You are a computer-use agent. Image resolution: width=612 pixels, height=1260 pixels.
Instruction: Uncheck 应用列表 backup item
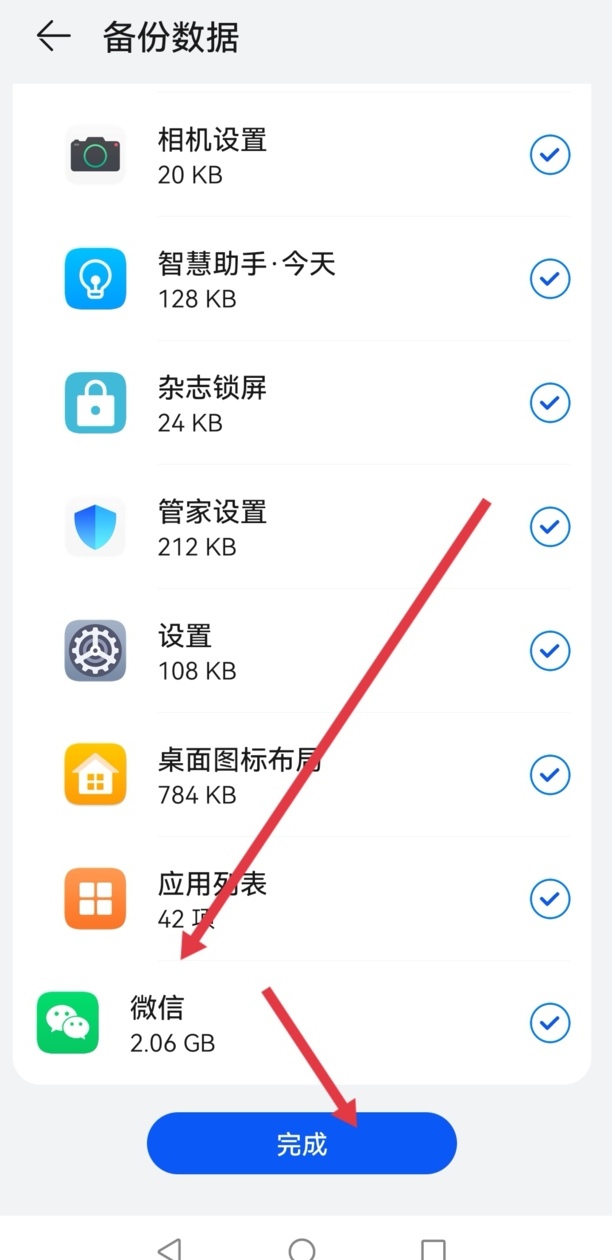point(549,899)
